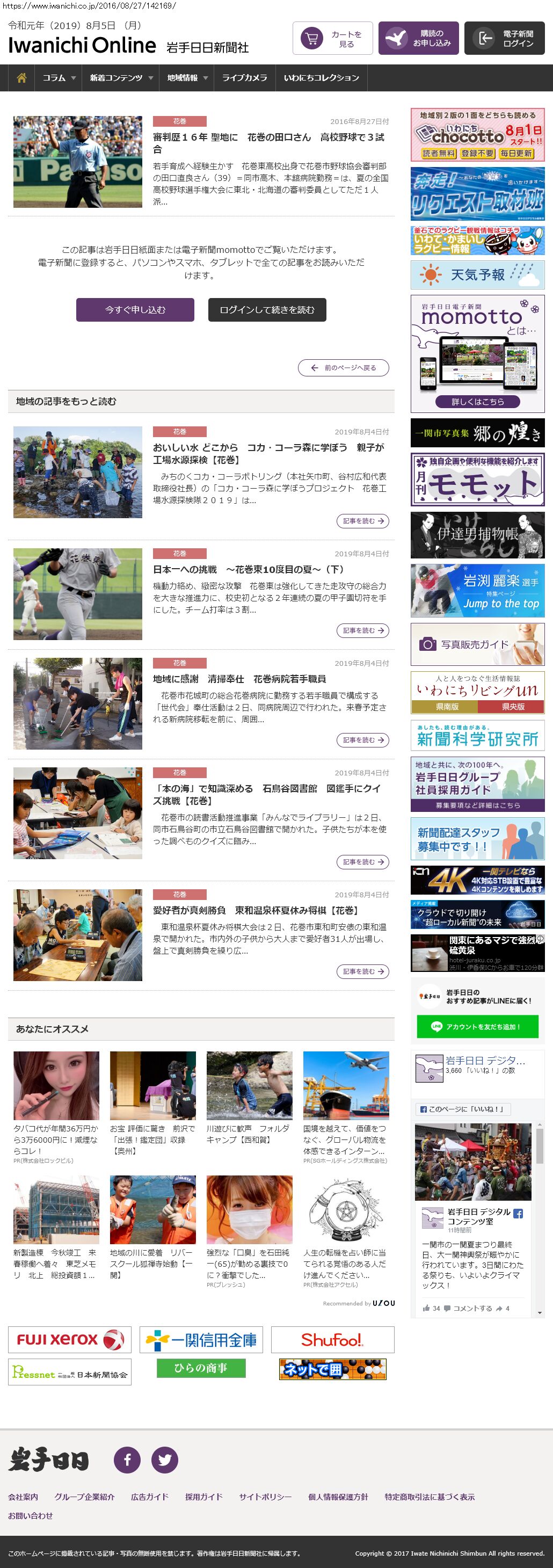Viewport: 553px width, 1568px height.
Task: Open the home icon in navigation bar
Action: point(21,78)
